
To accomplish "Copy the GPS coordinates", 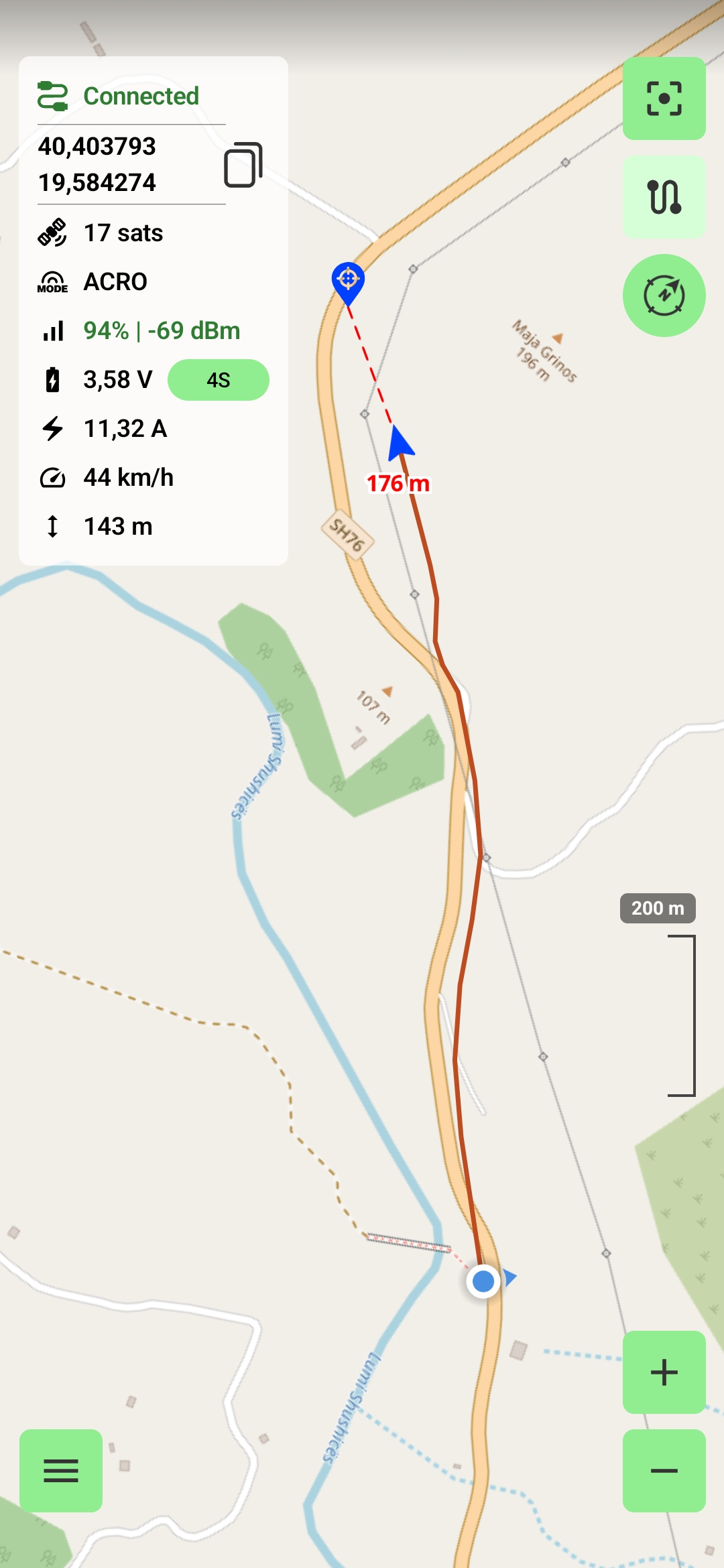I will tap(243, 165).
